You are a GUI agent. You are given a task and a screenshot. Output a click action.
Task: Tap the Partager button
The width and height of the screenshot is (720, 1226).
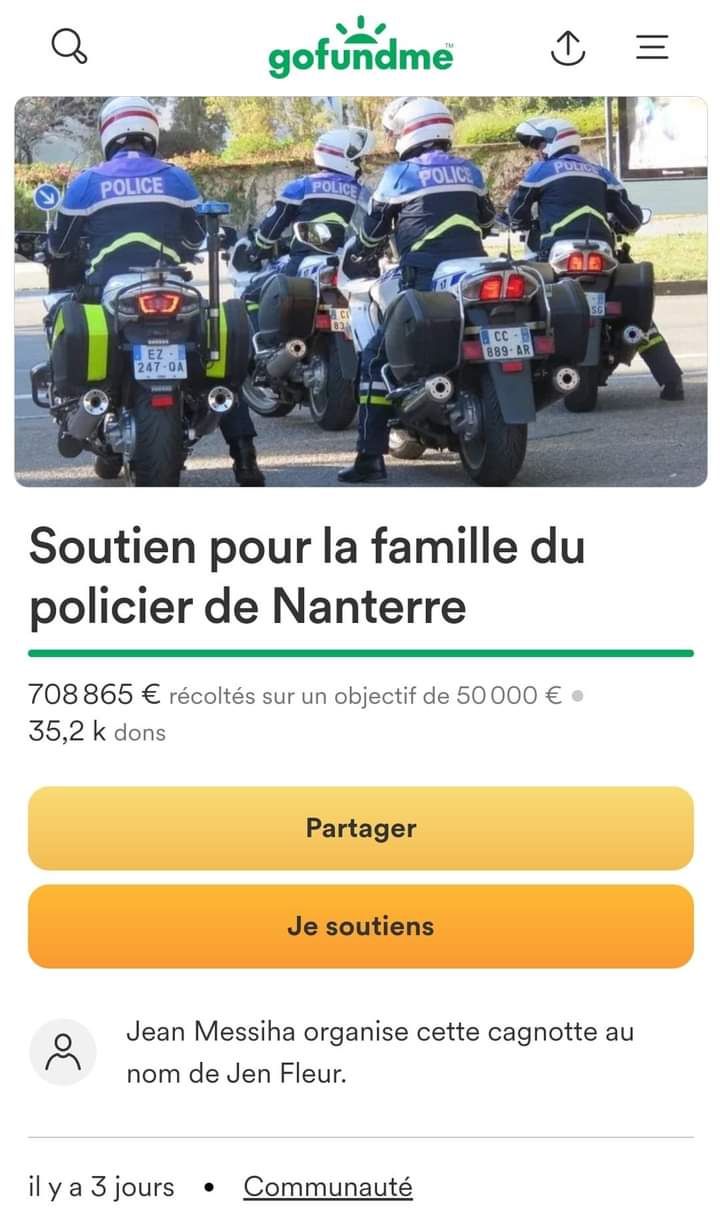tap(360, 828)
